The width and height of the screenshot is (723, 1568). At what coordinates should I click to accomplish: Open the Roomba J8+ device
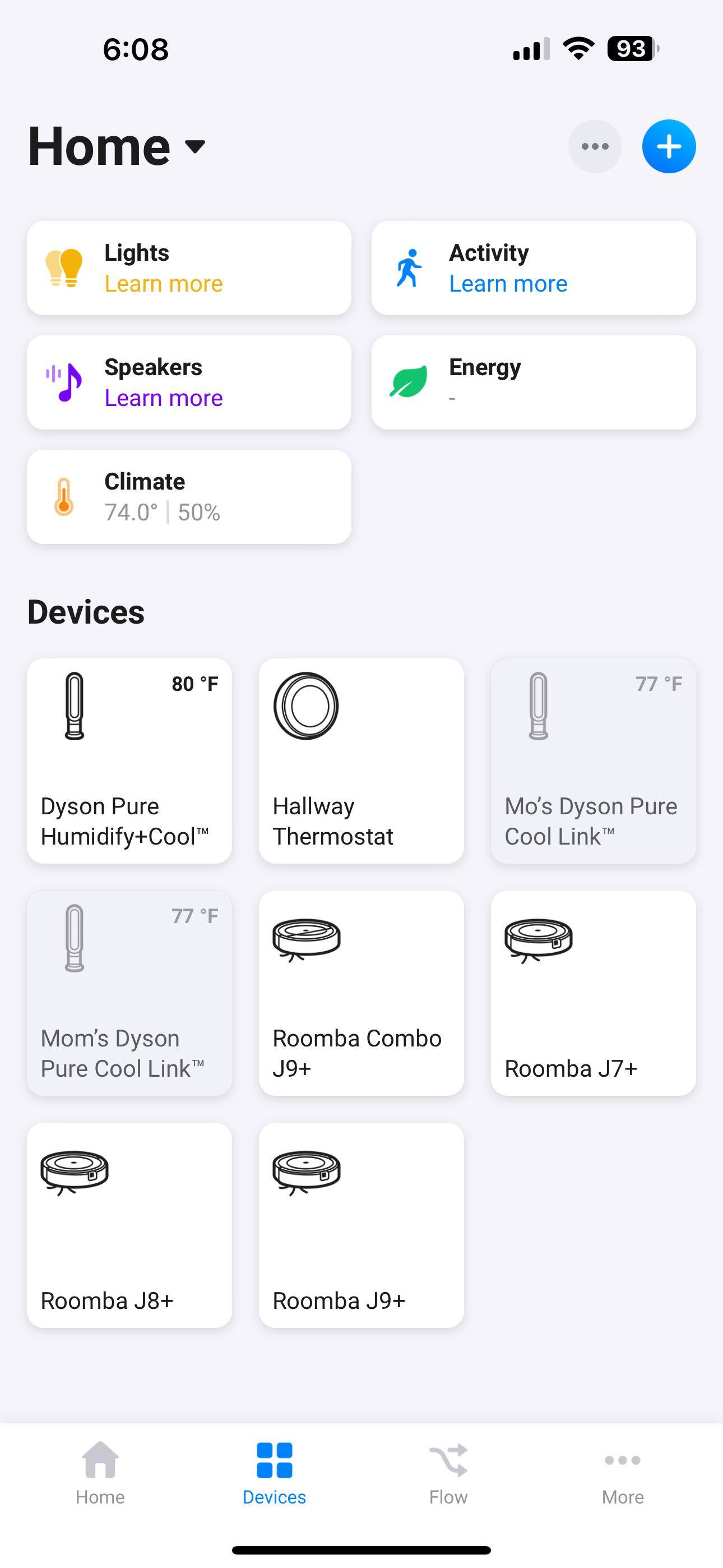(x=129, y=1225)
